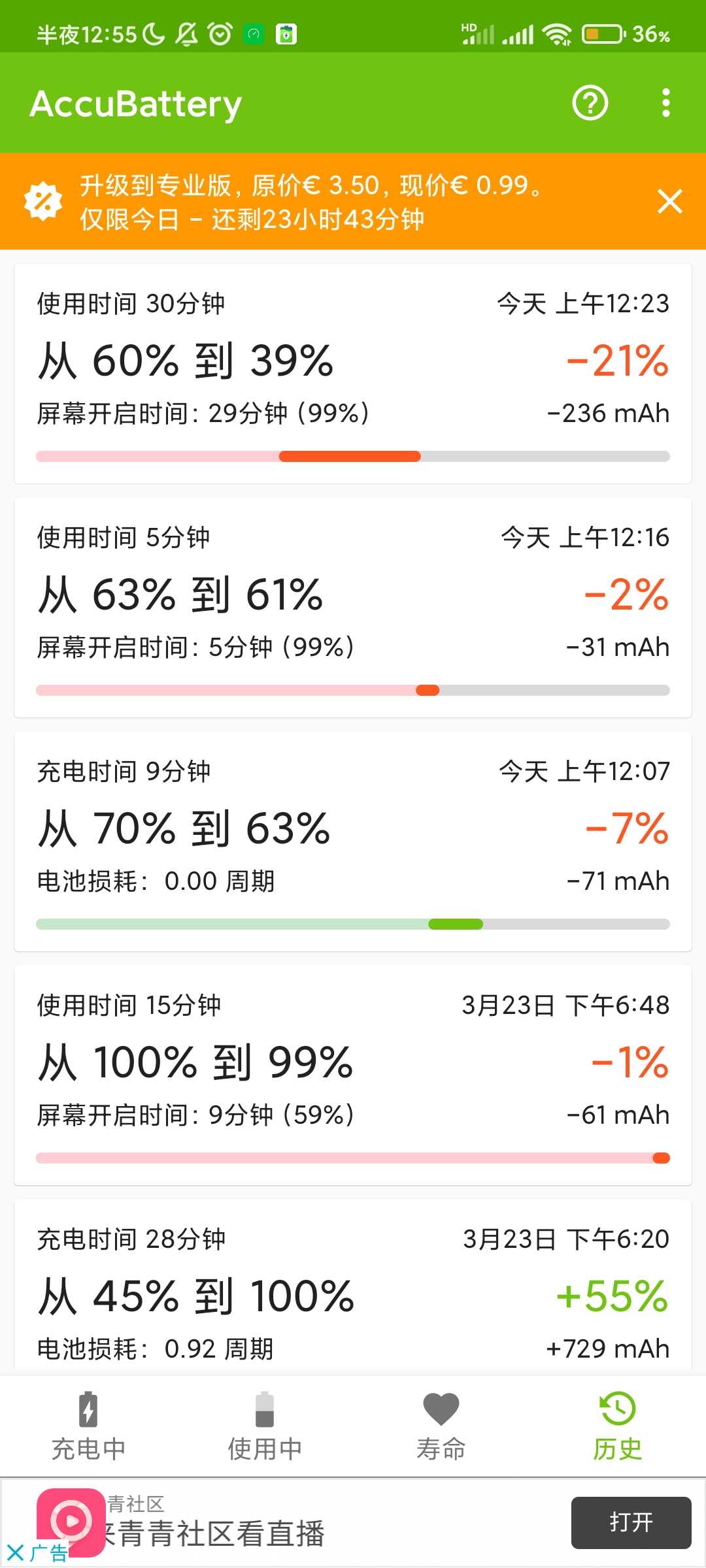Image resolution: width=706 pixels, height=1568 pixels.
Task: Select the 历史 tab
Action: pyautogui.click(x=618, y=1426)
